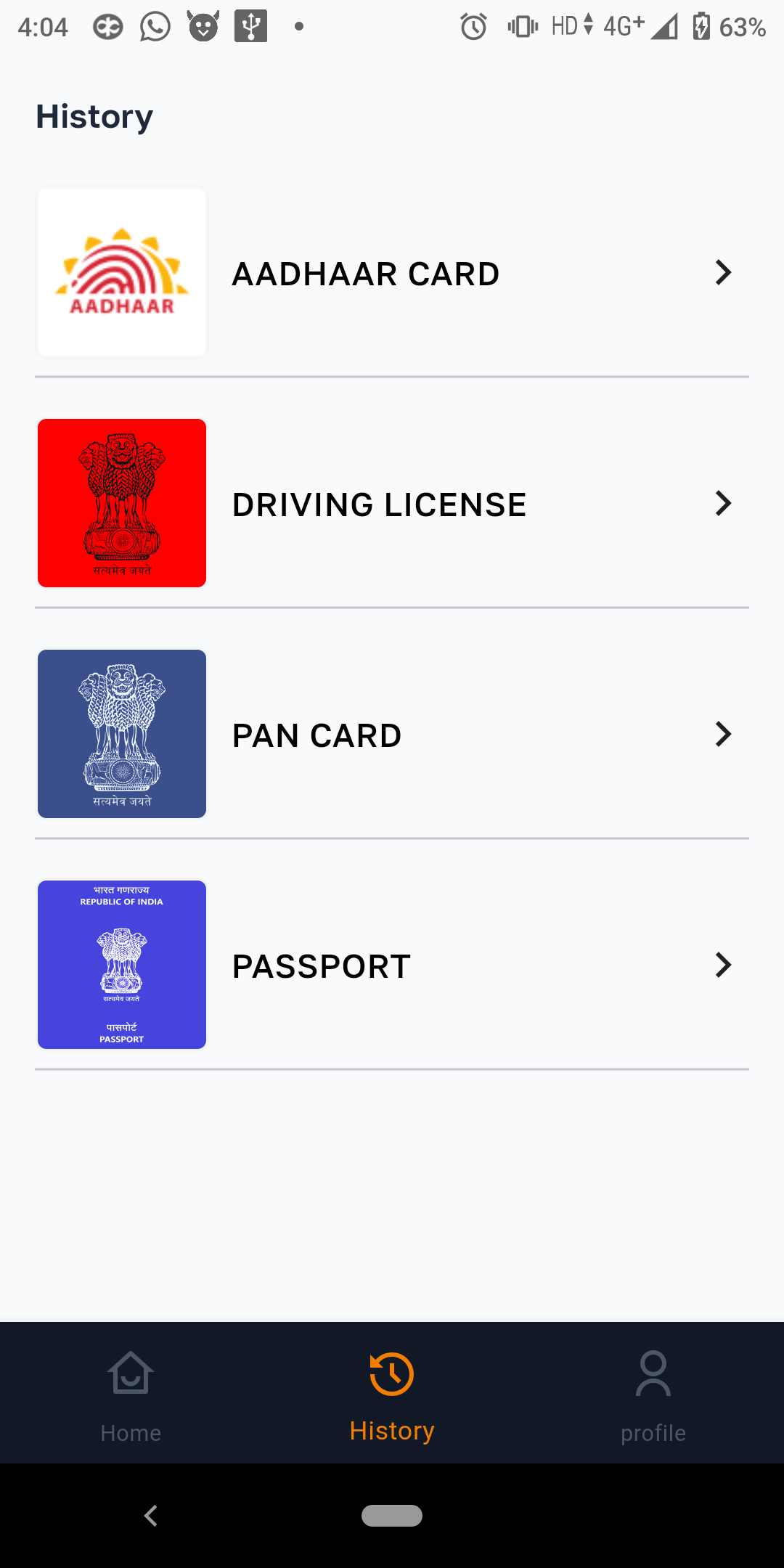784x1568 pixels.
Task: Open the Aadhaar Card history row
Action: click(x=392, y=273)
